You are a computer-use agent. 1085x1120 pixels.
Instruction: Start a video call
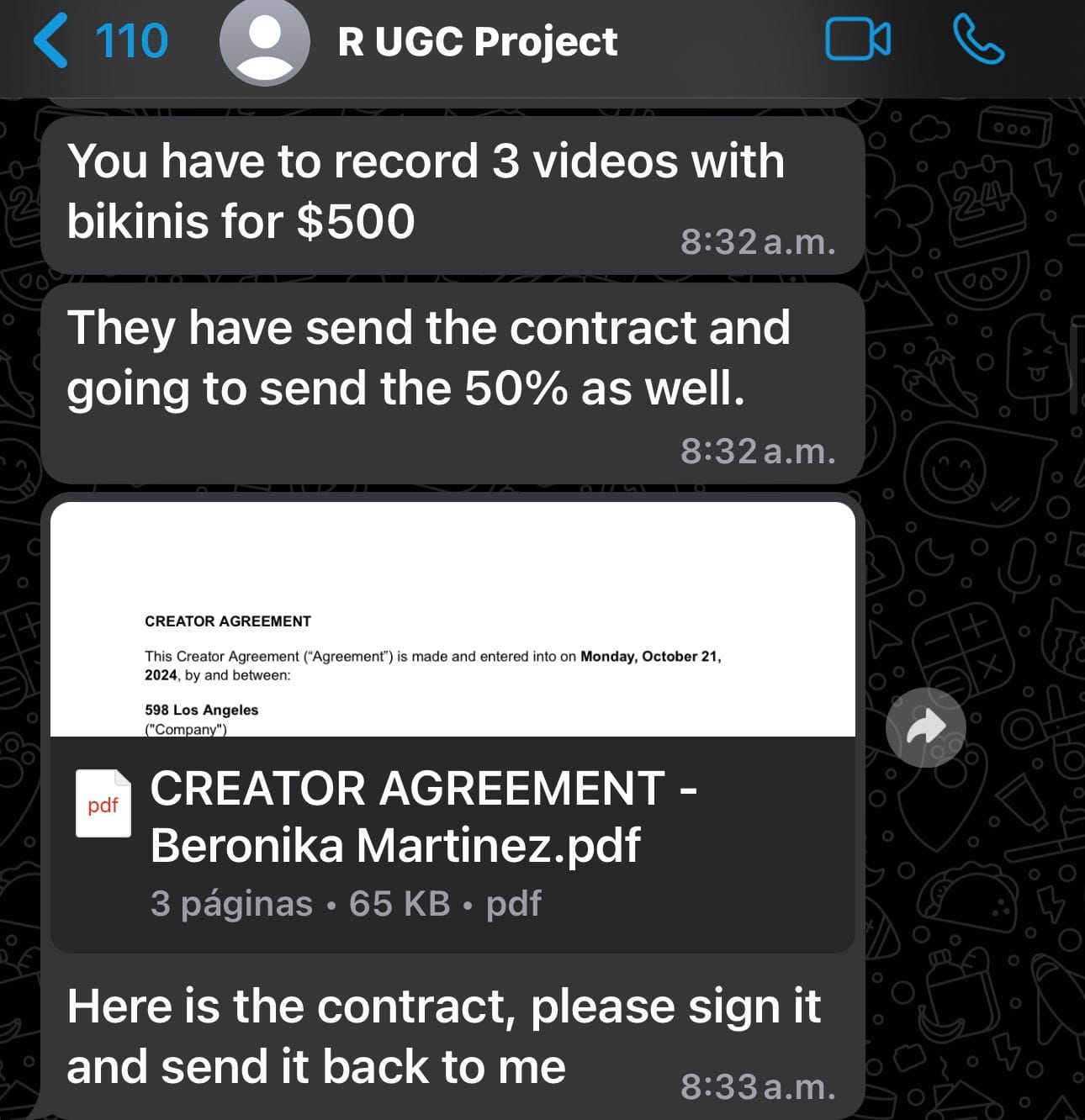pyautogui.click(x=857, y=40)
